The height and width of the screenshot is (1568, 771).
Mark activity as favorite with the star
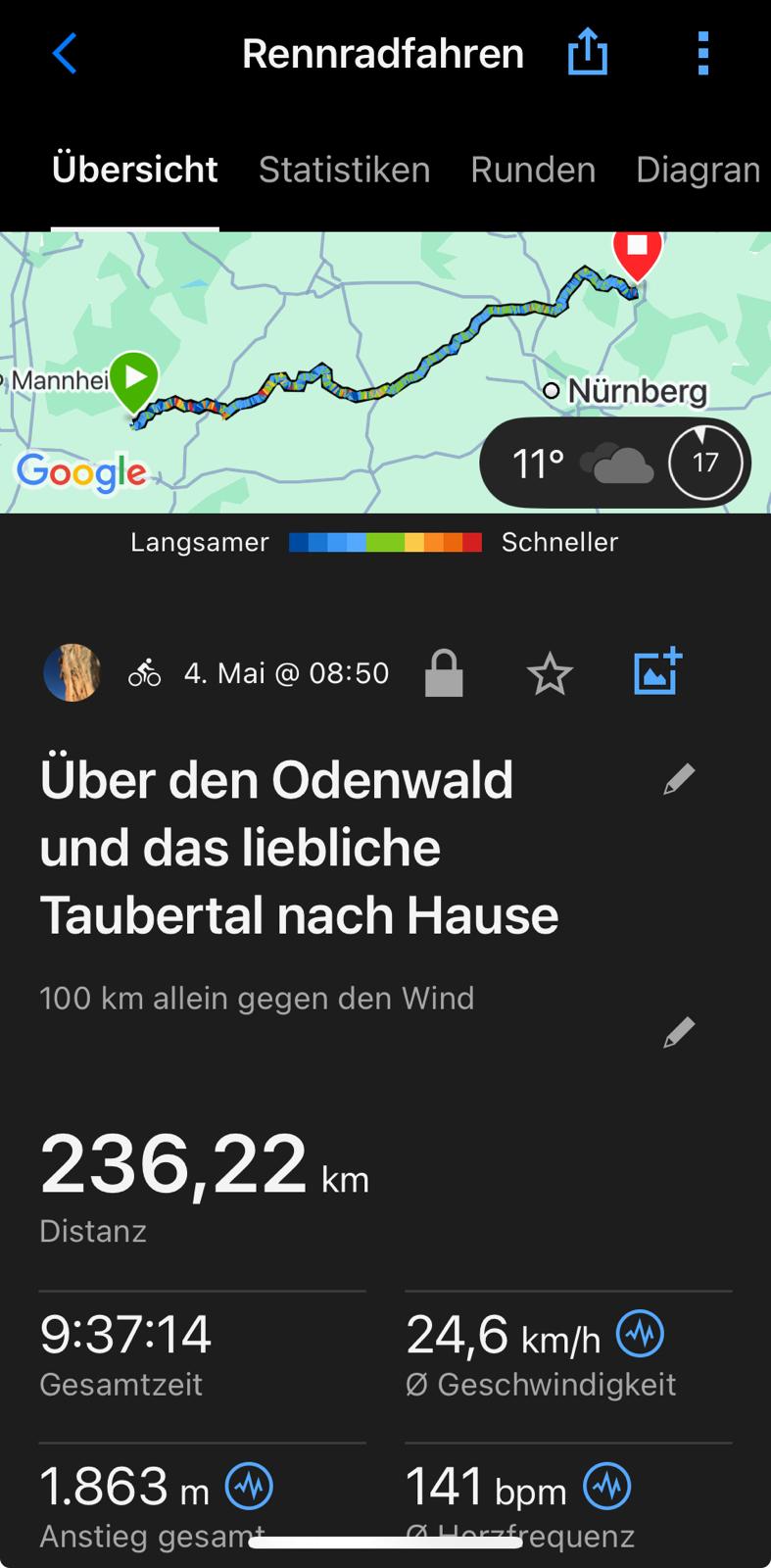tap(549, 674)
